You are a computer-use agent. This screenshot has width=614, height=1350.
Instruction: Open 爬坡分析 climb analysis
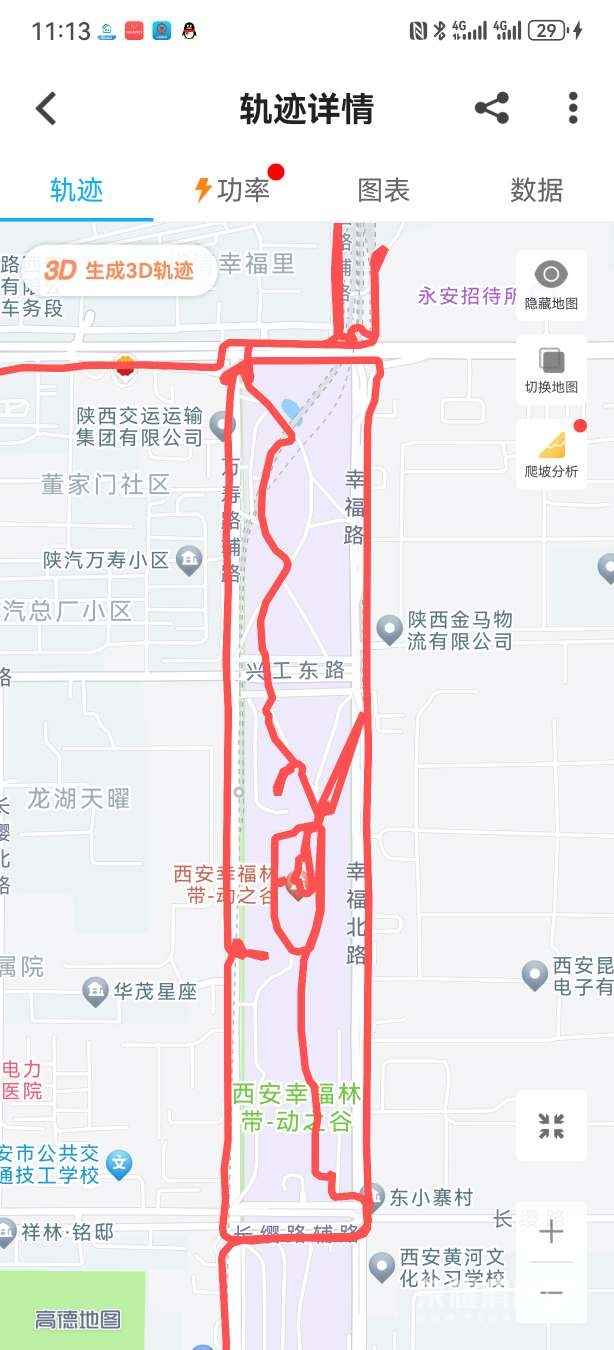[x=551, y=454]
